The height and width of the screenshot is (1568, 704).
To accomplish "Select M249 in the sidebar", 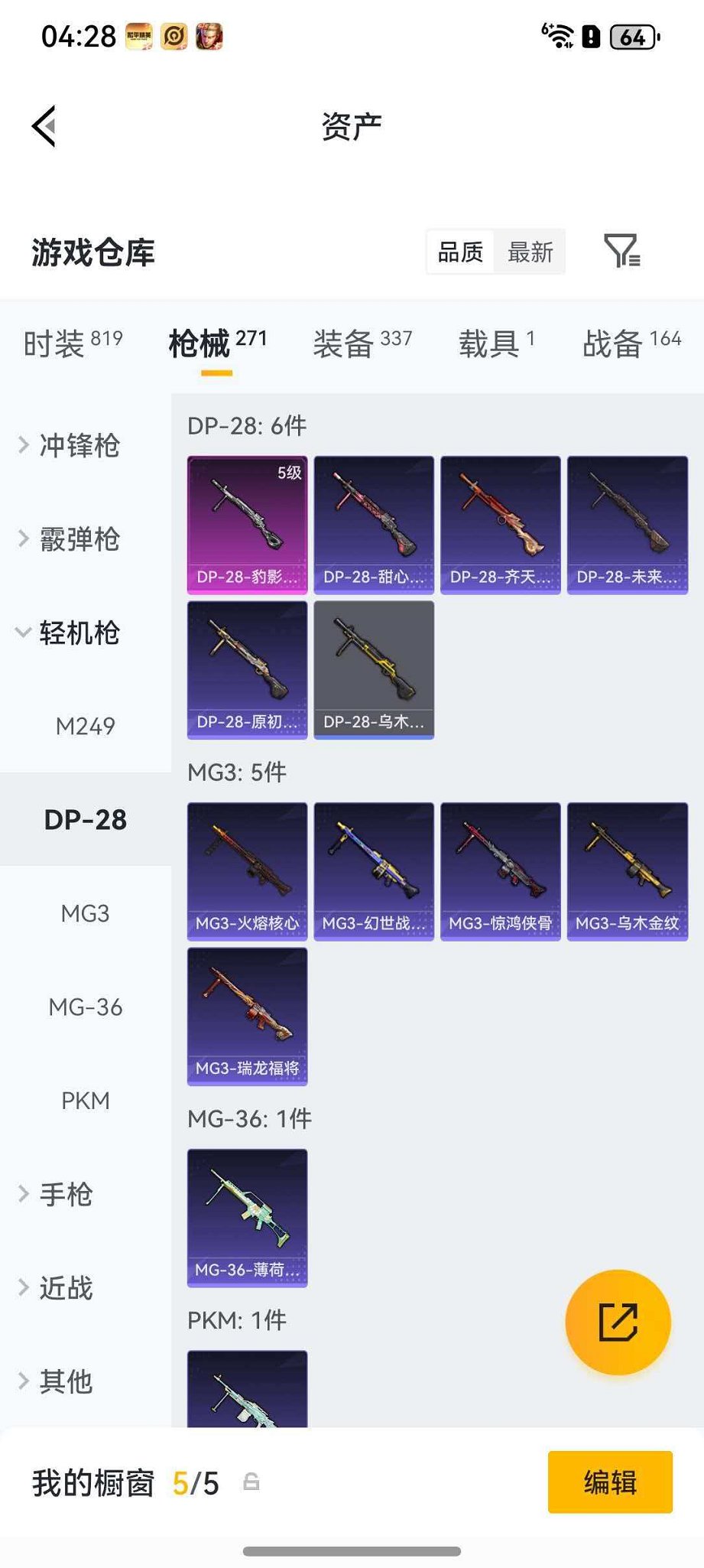I will click(86, 726).
